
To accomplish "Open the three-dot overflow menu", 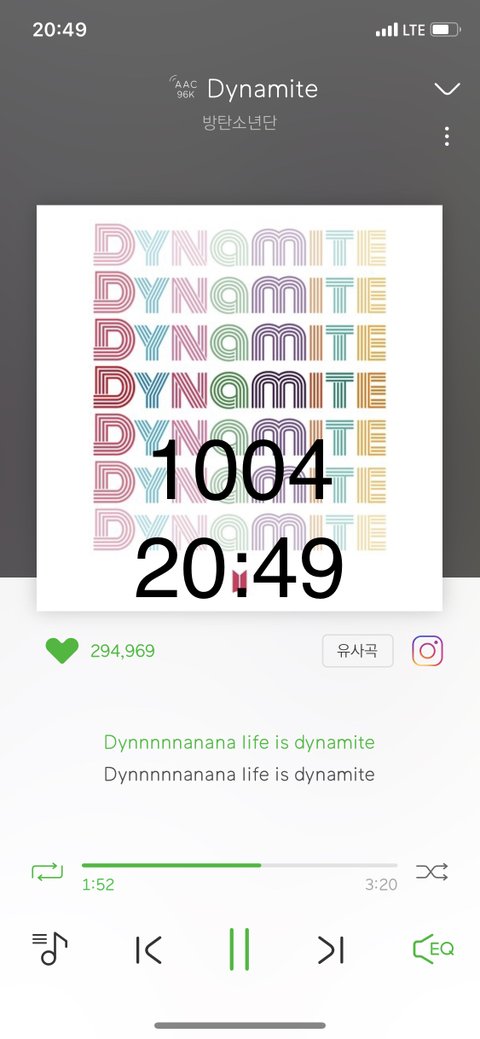I will [447, 137].
